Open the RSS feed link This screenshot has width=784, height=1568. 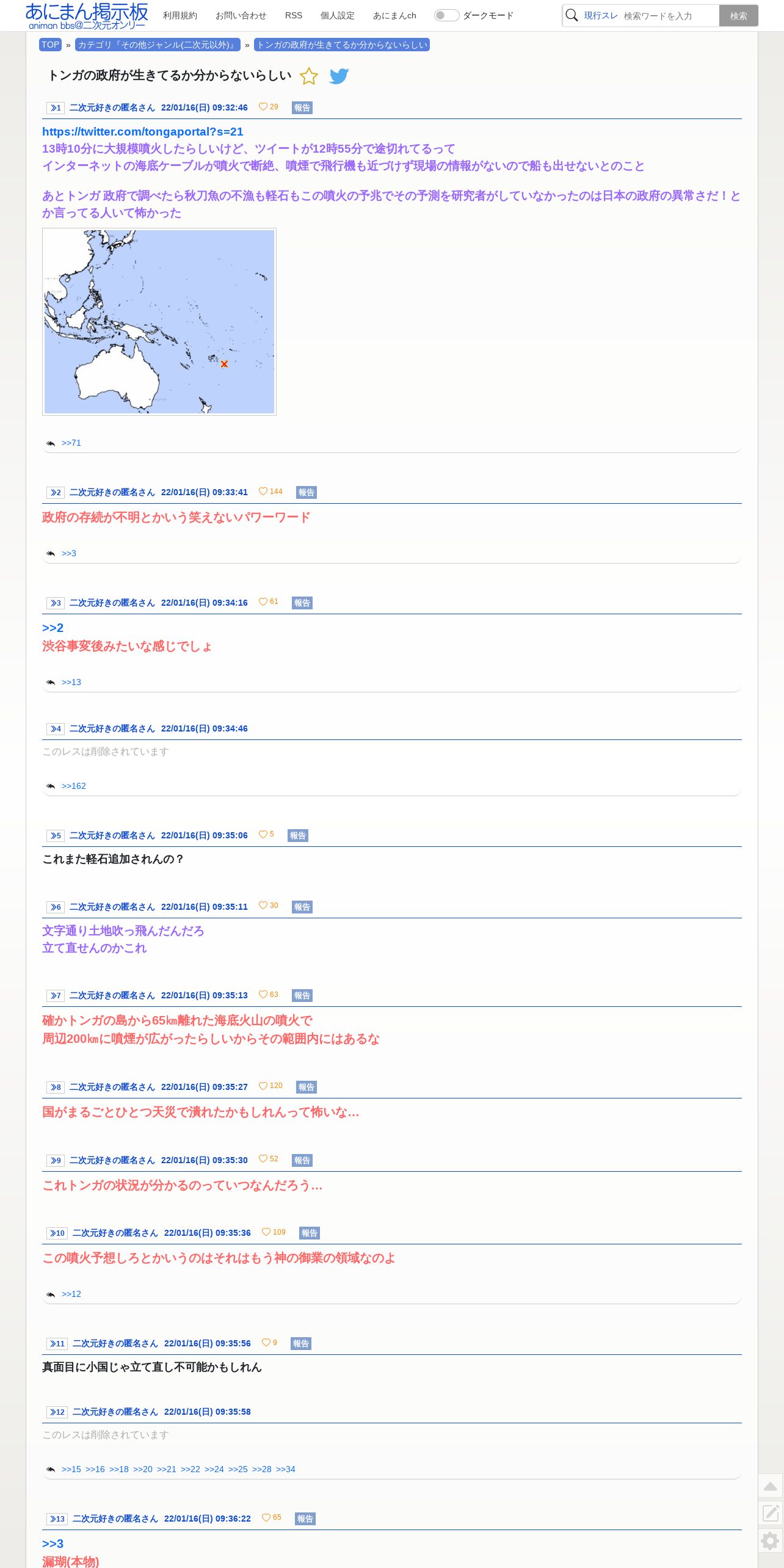pos(294,15)
